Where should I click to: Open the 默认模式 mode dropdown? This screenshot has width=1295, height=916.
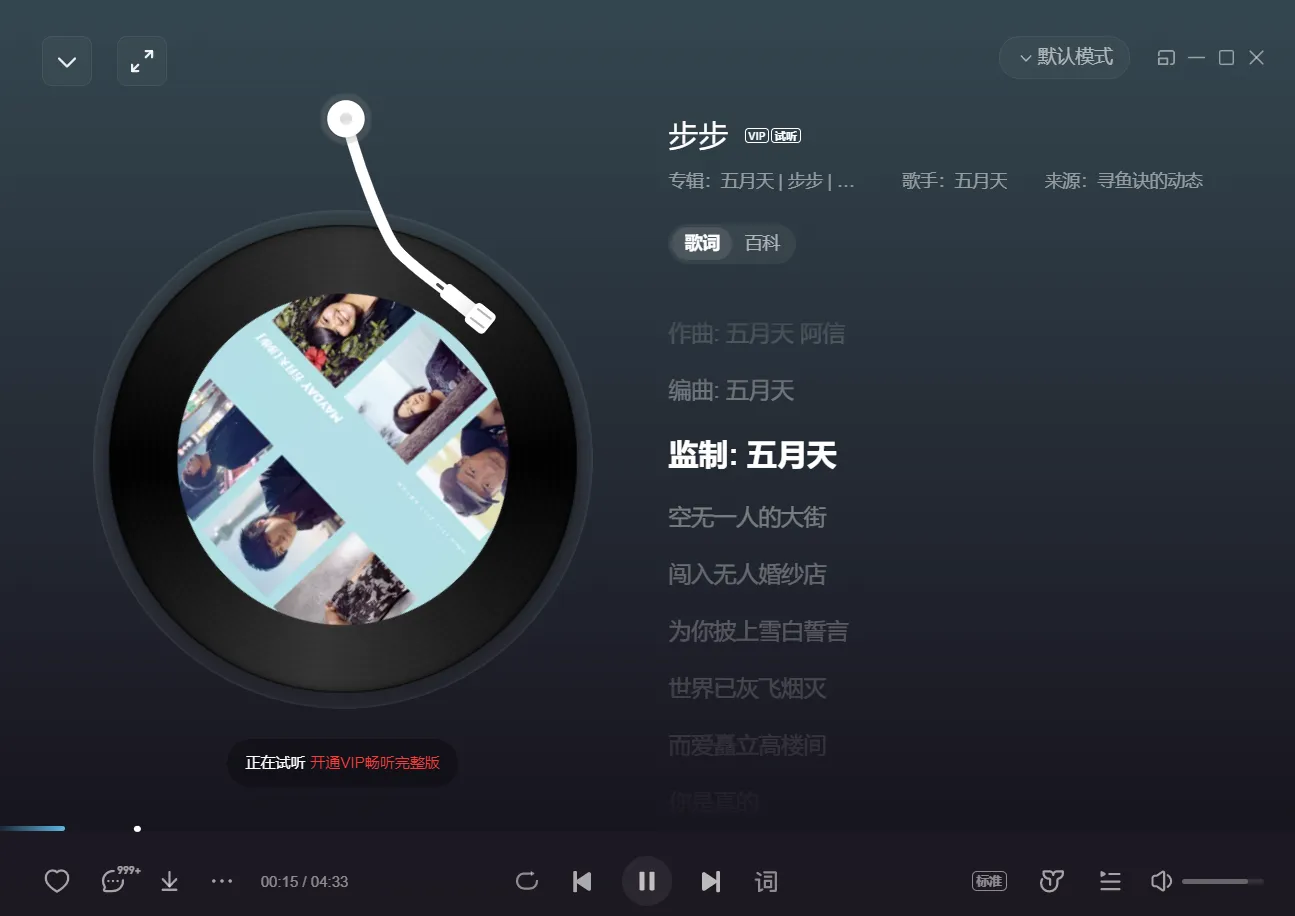1065,57
